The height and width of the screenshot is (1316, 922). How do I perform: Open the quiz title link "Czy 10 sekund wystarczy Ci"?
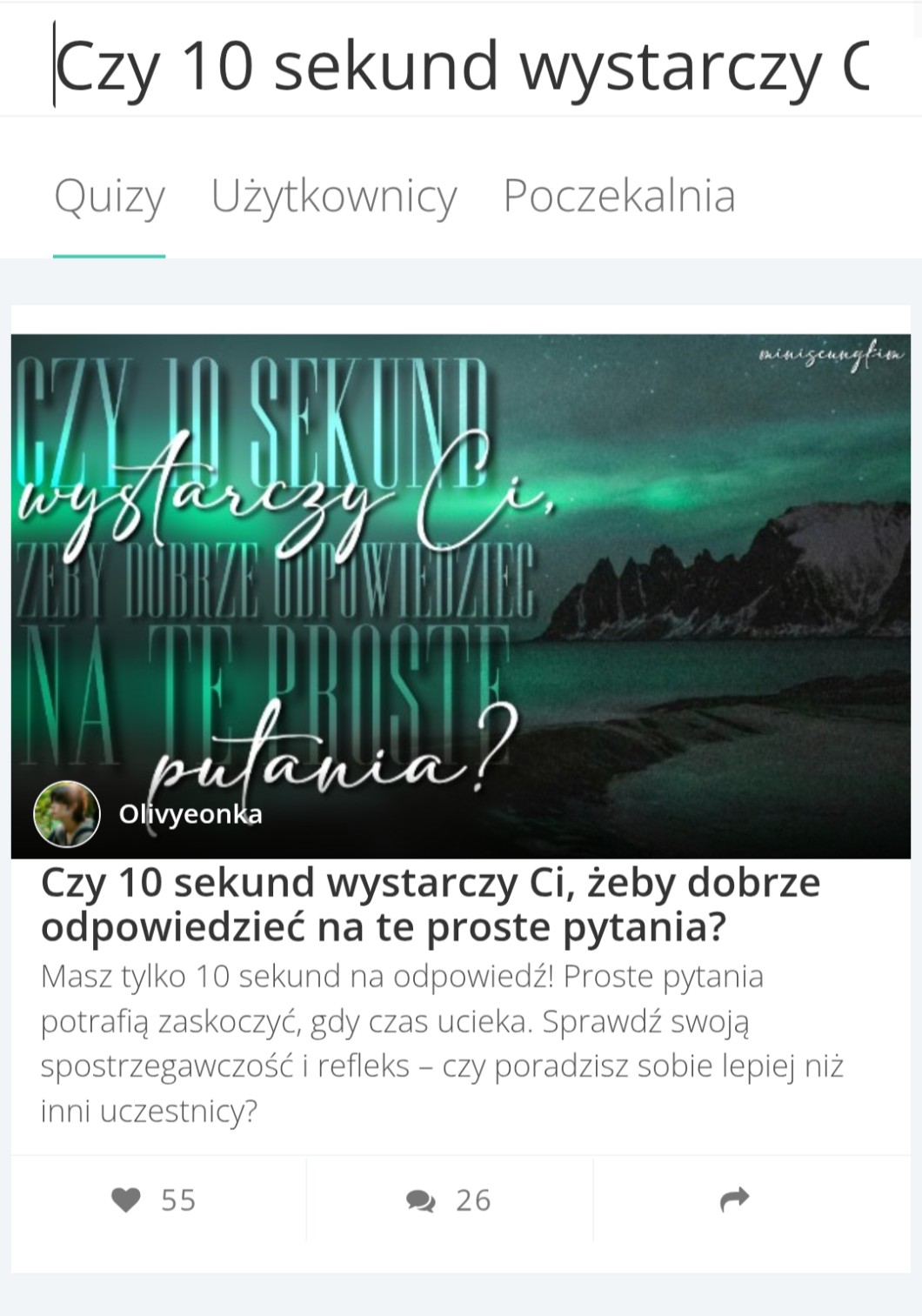tap(431, 905)
